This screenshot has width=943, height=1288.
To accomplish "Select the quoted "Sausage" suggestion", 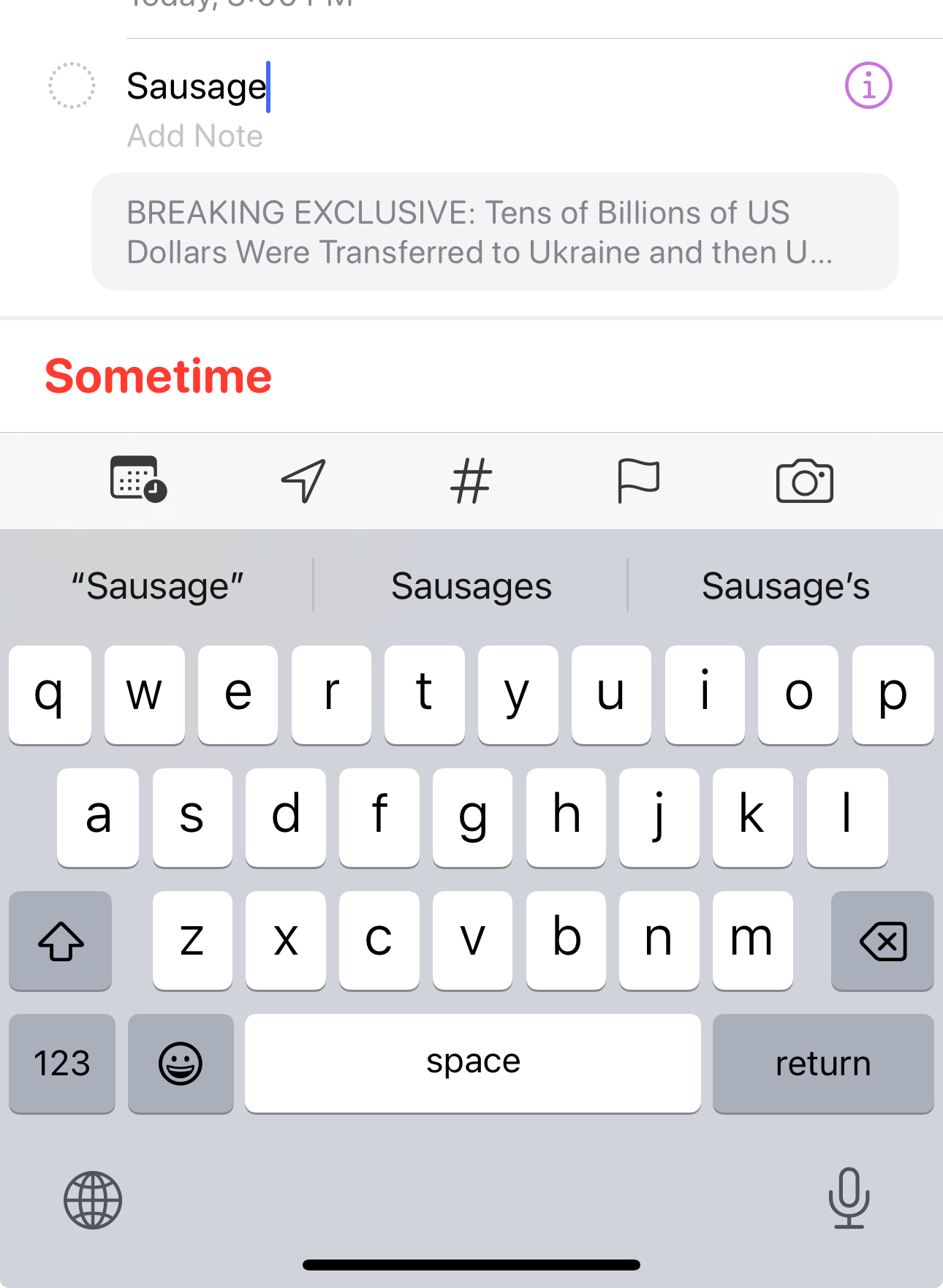I will pyautogui.click(x=157, y=586).
